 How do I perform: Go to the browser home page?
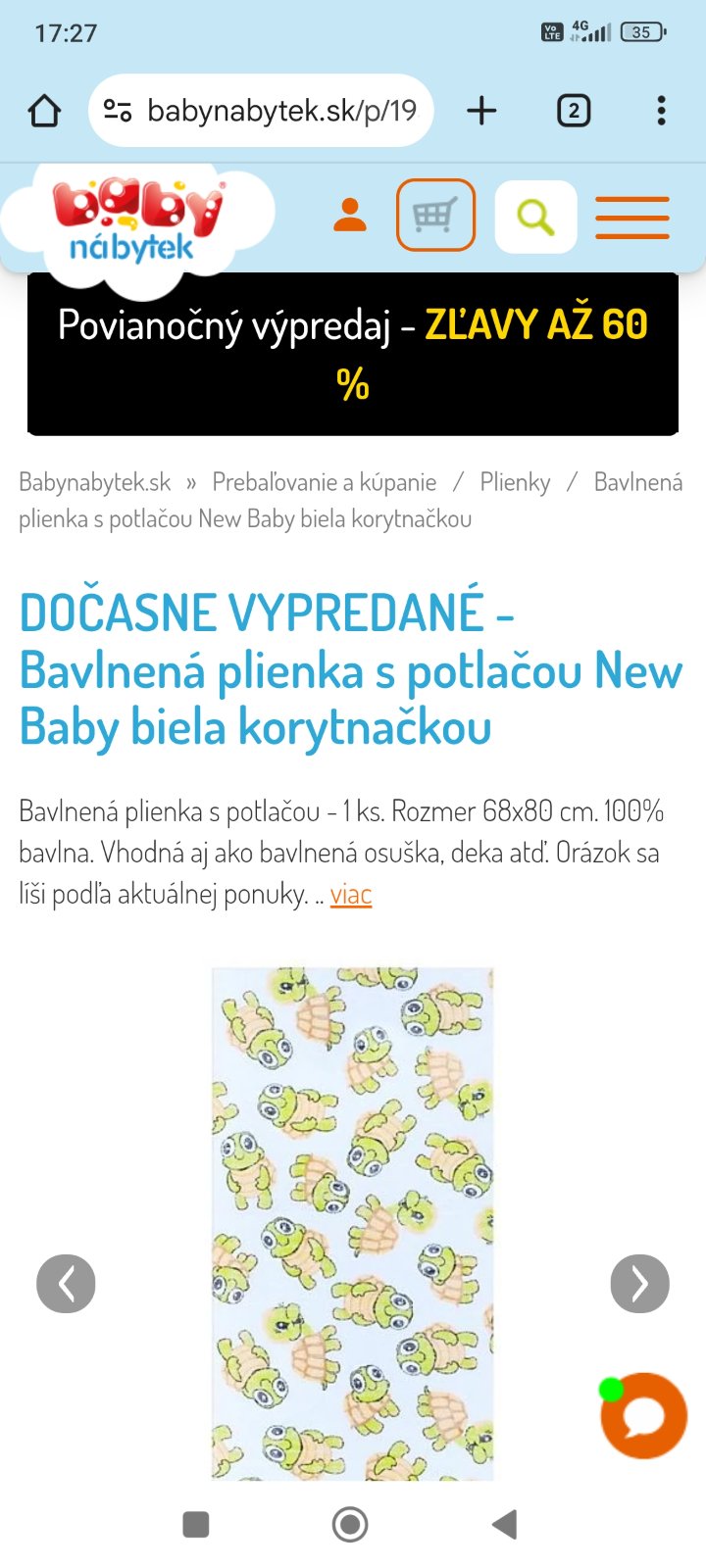pos(44,111)
